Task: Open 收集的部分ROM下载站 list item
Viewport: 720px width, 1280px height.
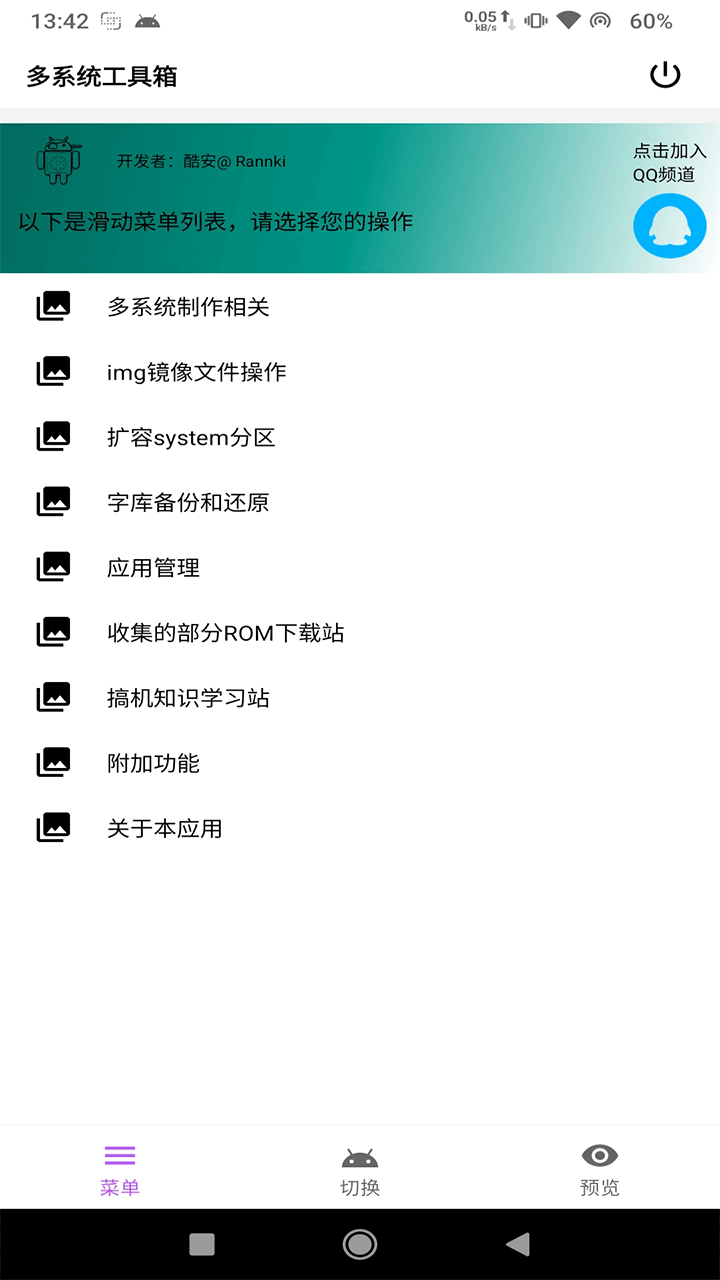Action: pyautogui.click(x=225, y=632)
